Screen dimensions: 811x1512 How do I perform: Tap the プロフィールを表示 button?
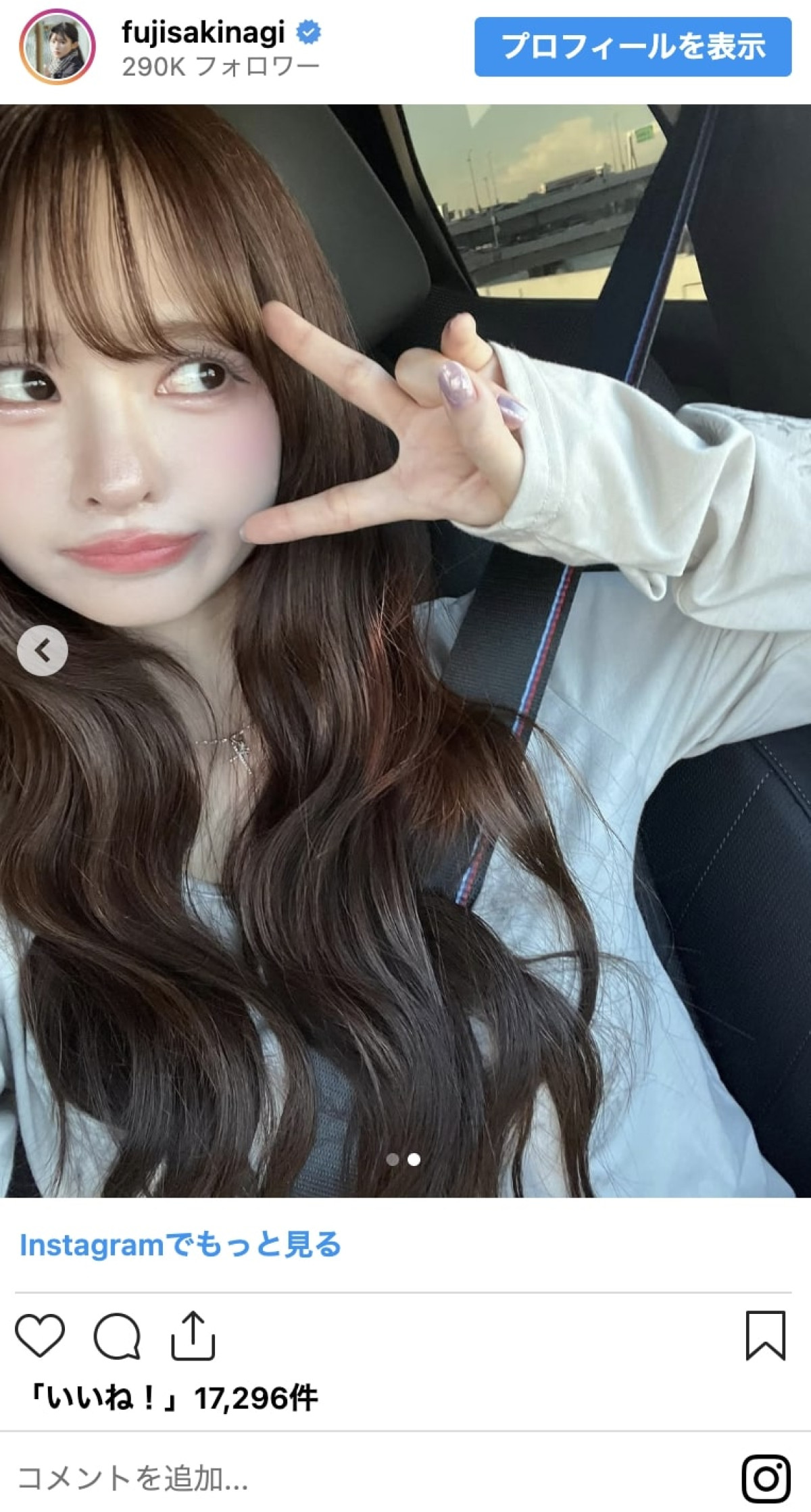pyautogui.click(x=633, y=47)
